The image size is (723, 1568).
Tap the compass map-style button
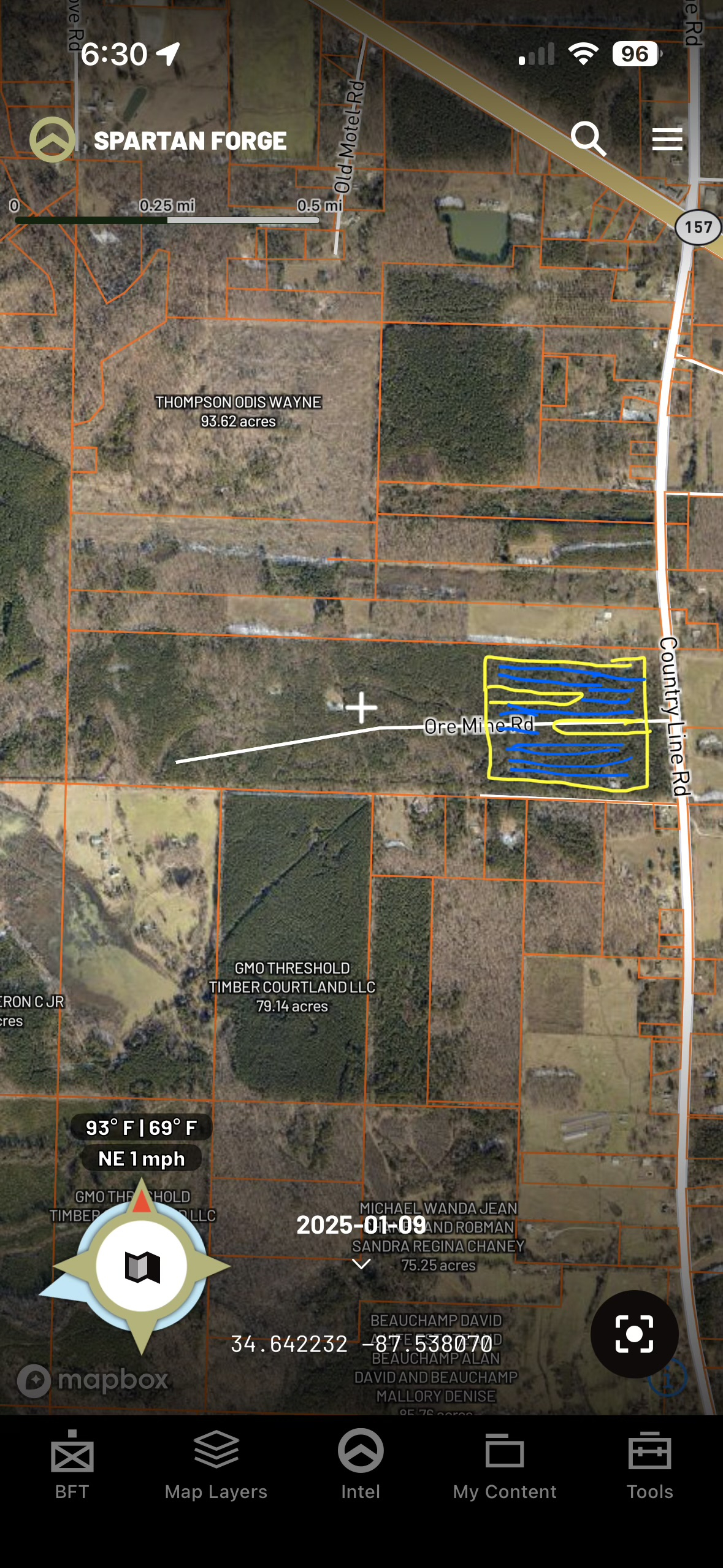coord(142,1267)
